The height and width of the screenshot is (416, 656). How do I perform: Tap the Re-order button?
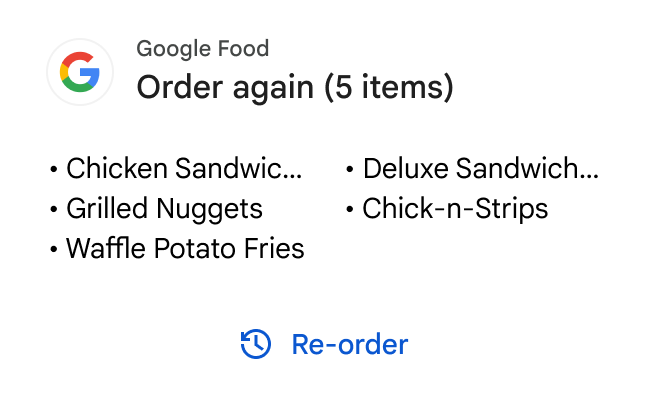point(326,345)
